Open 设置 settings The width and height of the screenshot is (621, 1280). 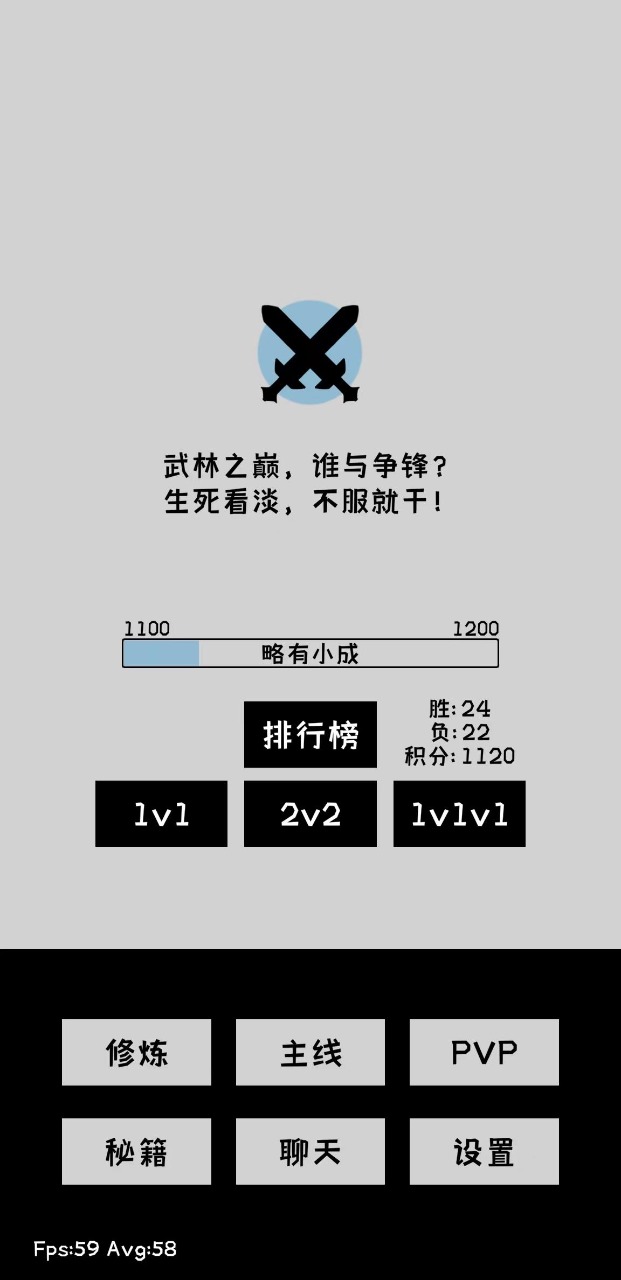484,1151
